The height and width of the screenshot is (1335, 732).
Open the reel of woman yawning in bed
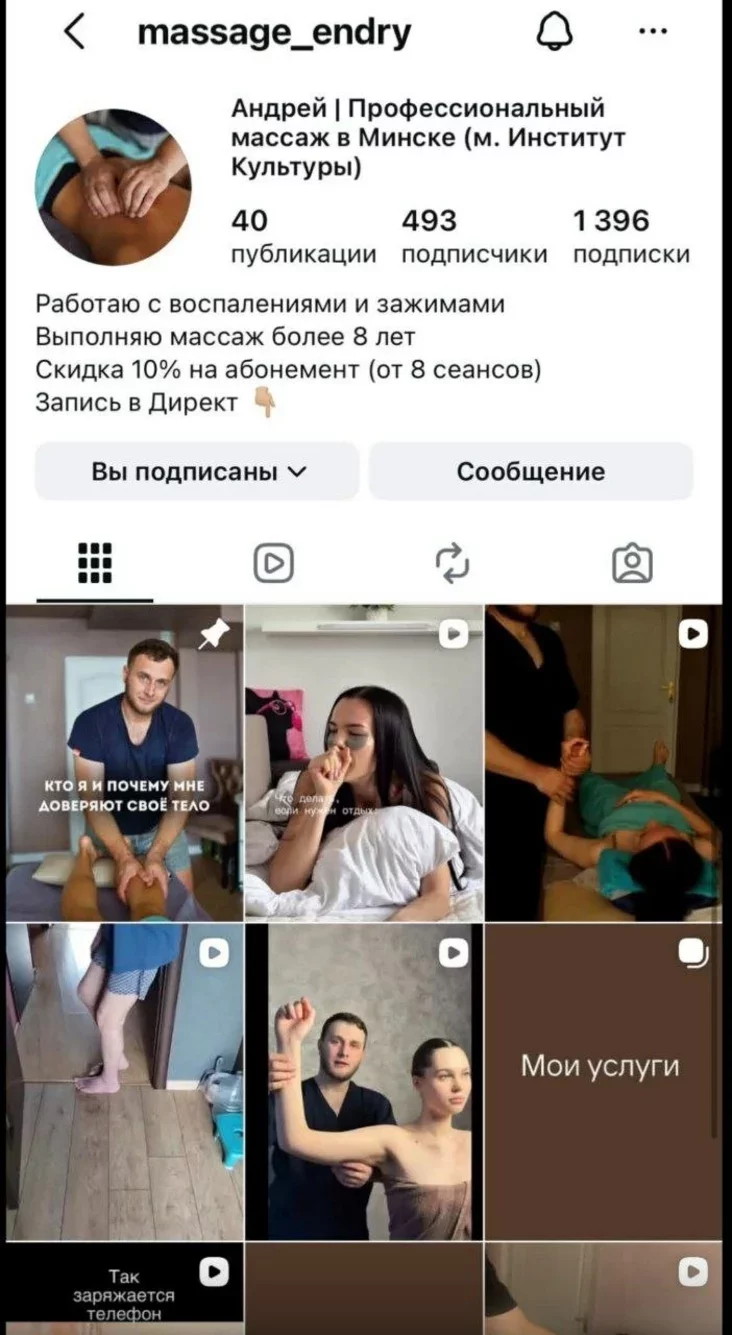point(364,762)
